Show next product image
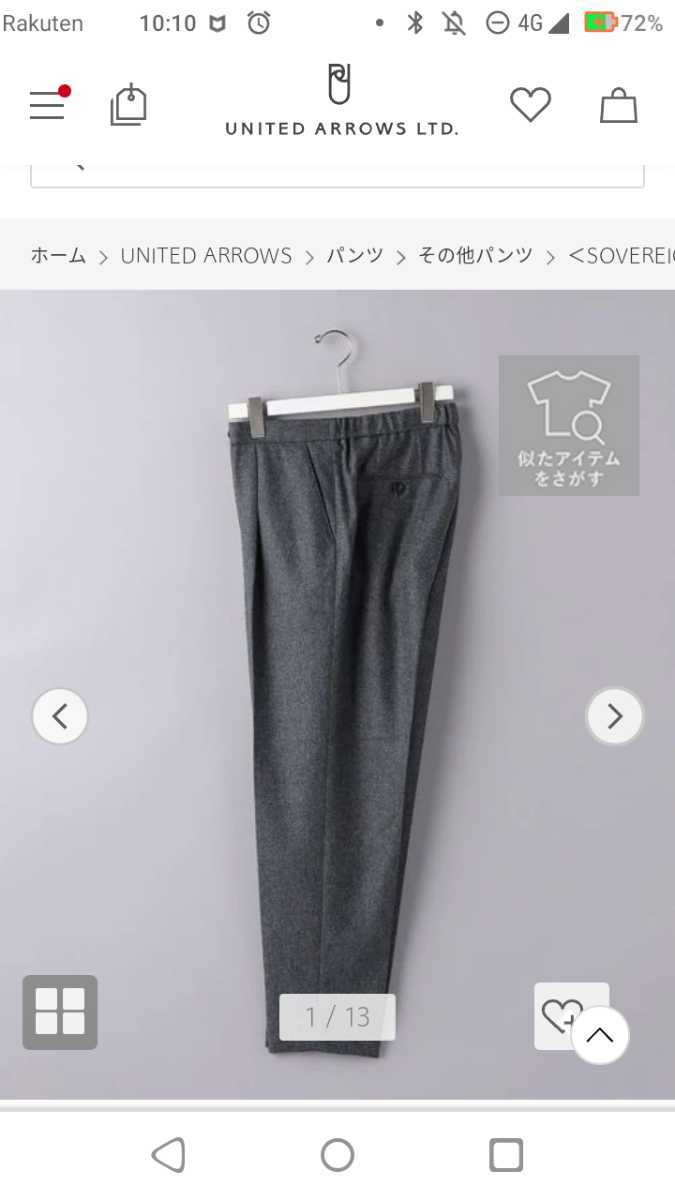Image resolution: width=675 pixels, height=1200 pixels. (x=614, y=716)
